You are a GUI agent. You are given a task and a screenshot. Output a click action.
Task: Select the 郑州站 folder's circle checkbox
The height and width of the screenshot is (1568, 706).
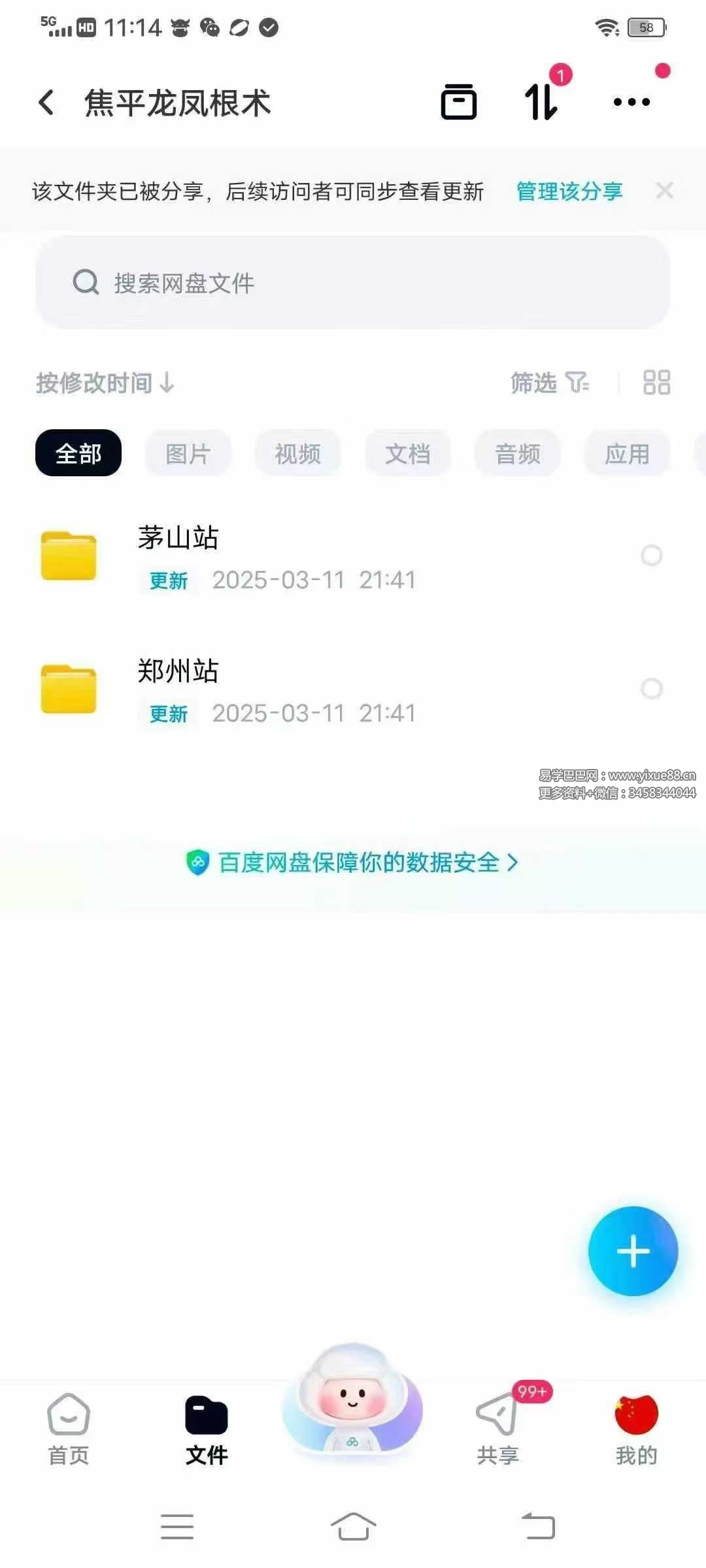point(651,689)
